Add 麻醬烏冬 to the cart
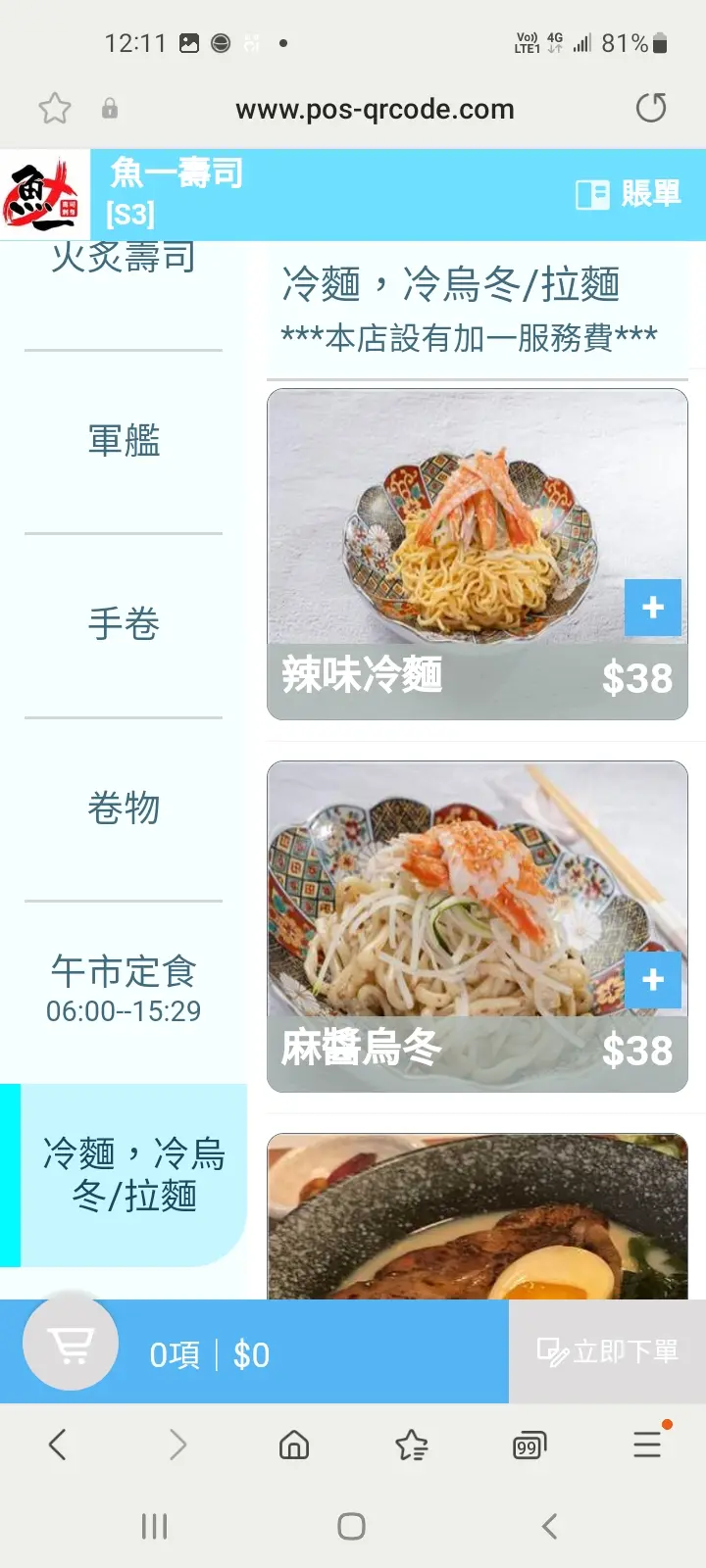706x1568 pixels. tap(653, 980)
